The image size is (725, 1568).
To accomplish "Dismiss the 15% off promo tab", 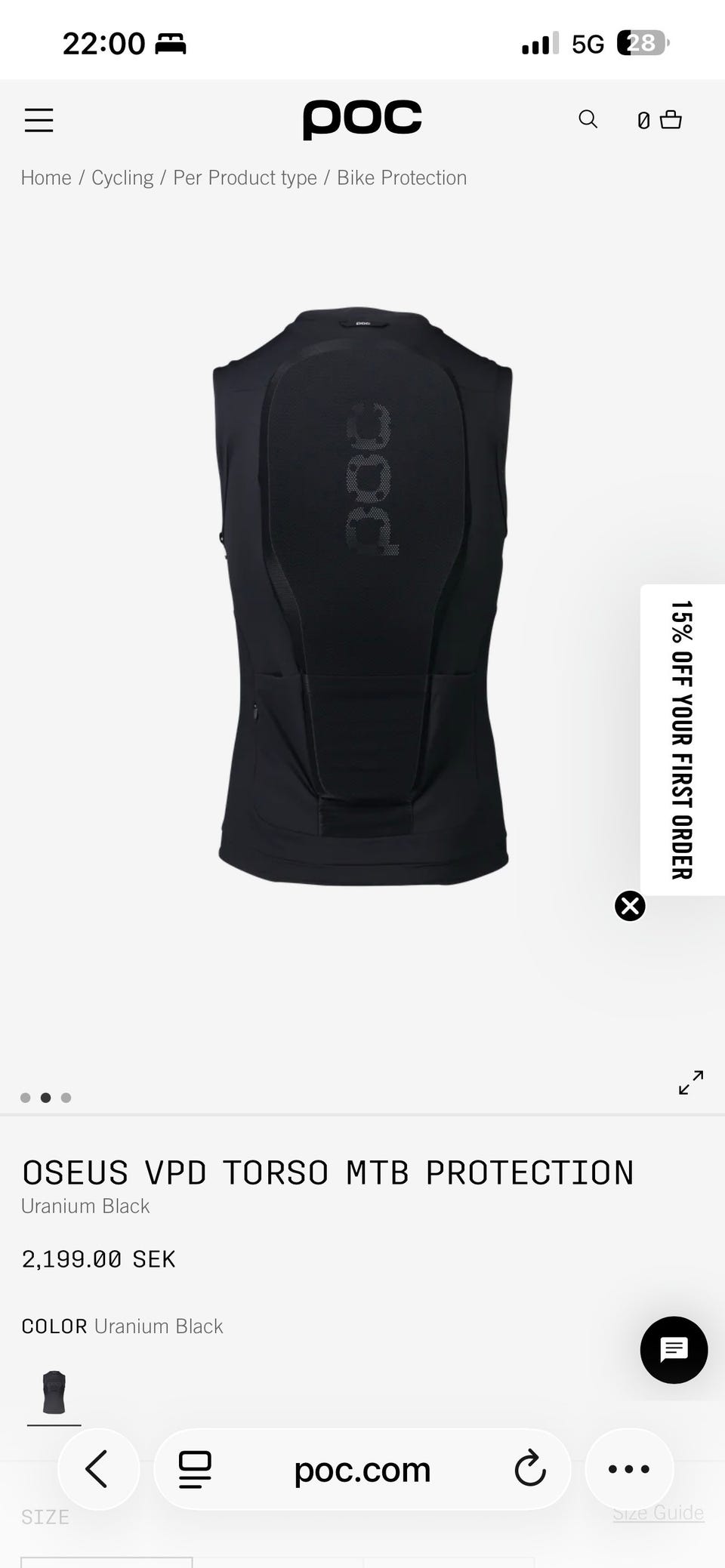I will click(630, 906).
